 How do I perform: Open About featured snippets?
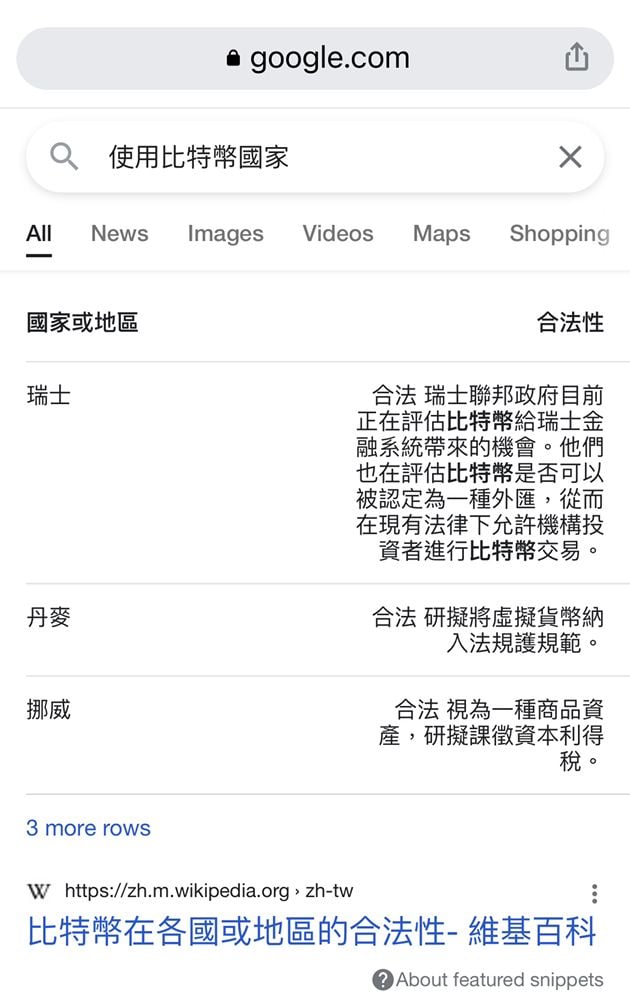(488, 980)
